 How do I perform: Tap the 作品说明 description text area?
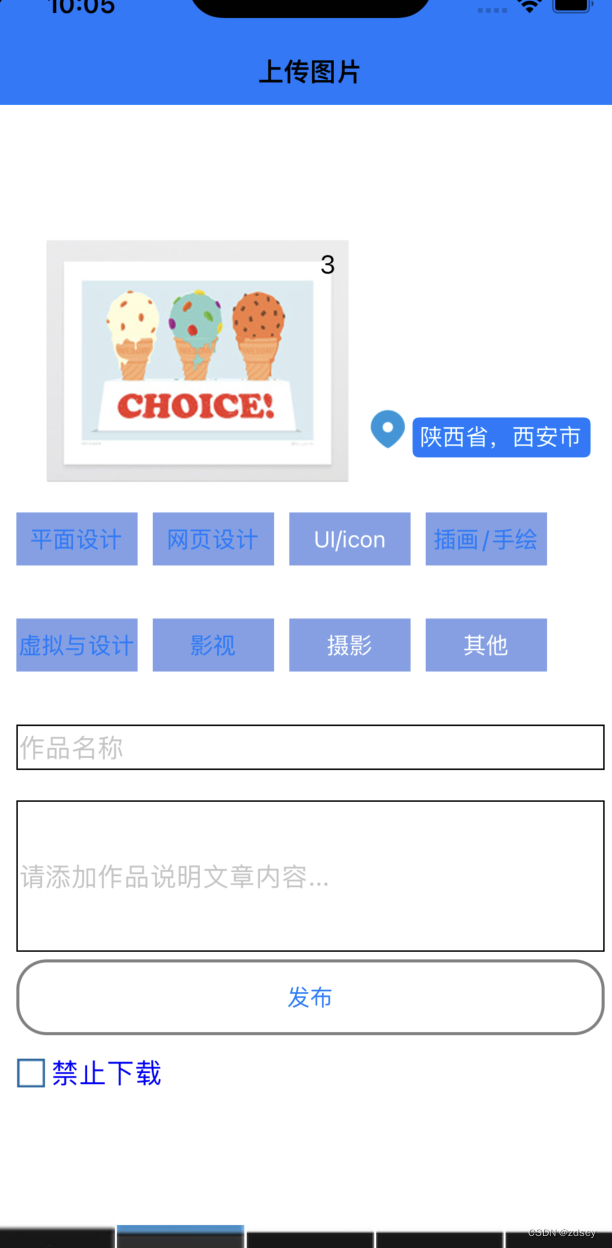[x=310, y=876]
